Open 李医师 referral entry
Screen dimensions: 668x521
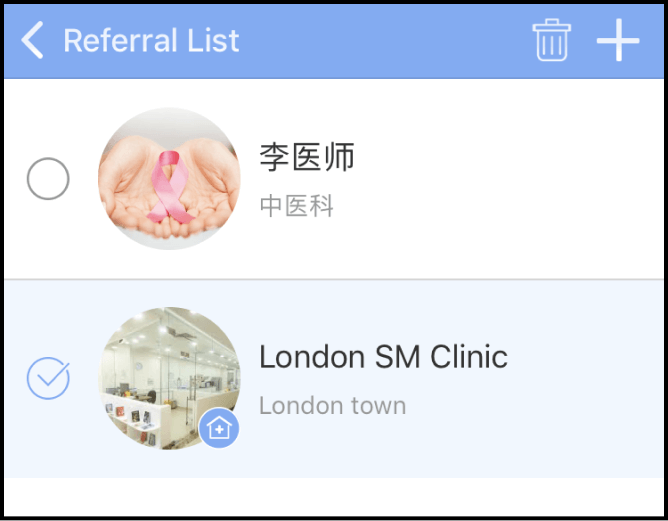click(400, 178)
